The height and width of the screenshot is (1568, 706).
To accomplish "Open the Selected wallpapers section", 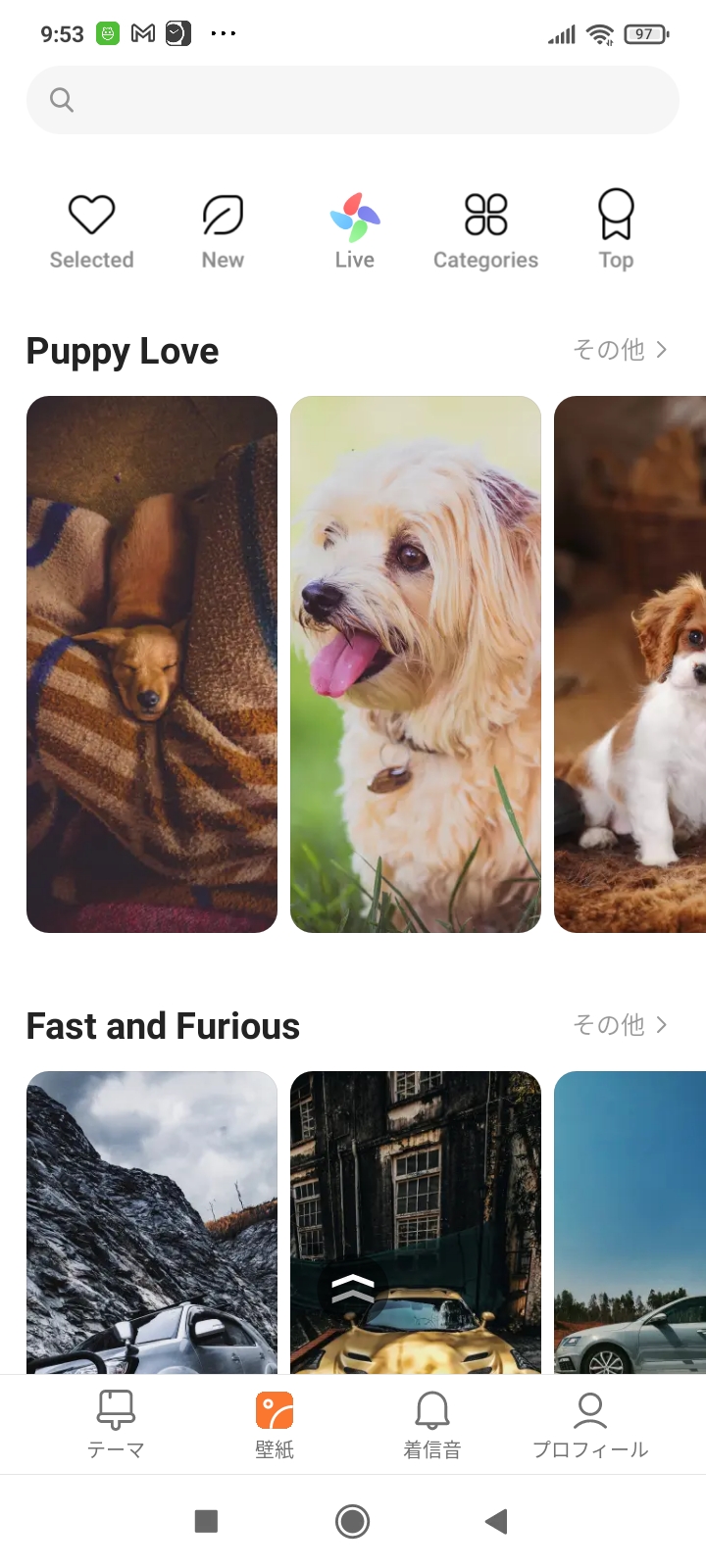I will pos(91,231).
